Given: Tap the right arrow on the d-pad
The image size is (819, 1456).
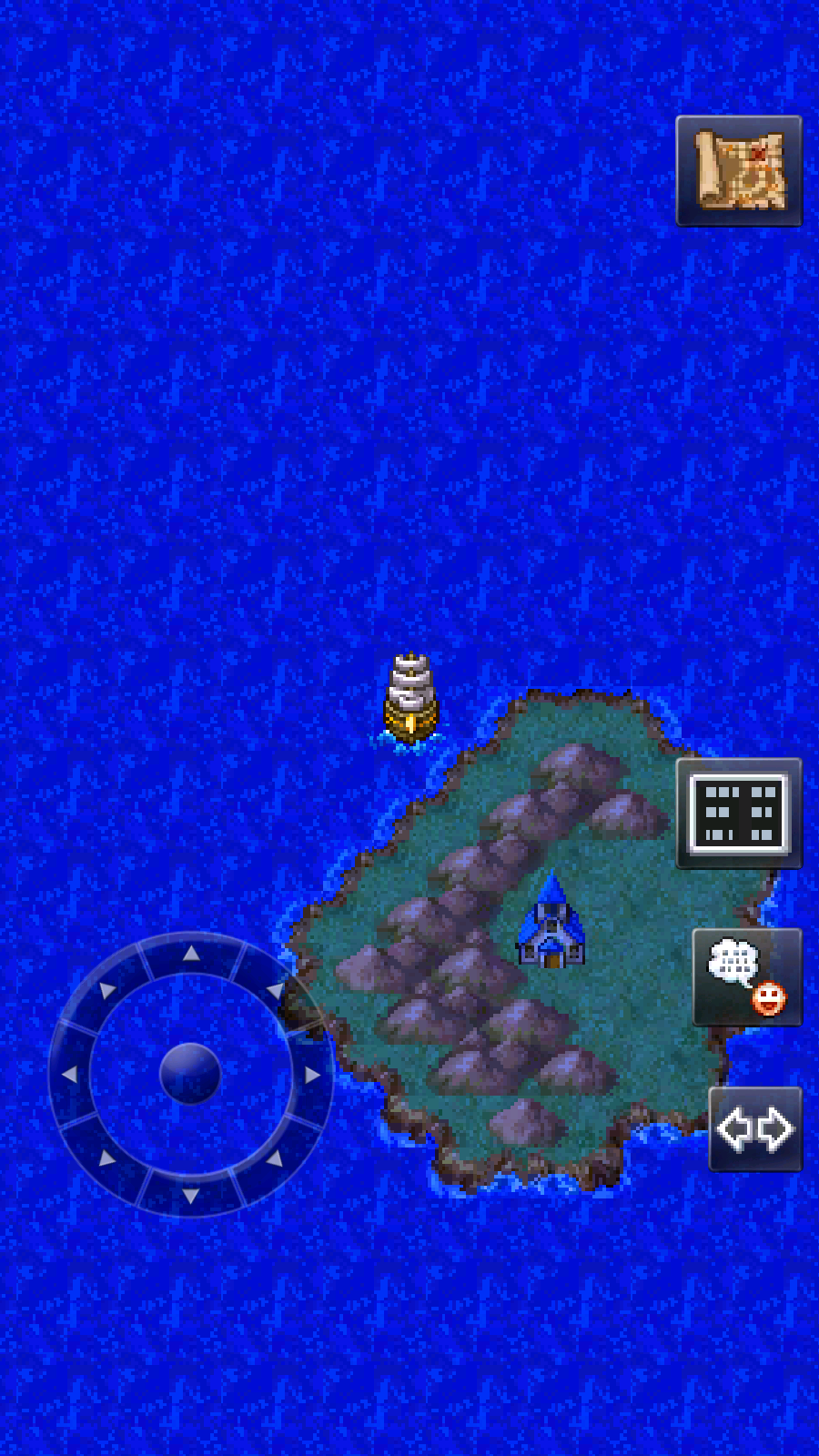Looking at the screenshot, I should (x=312, y=1075).
